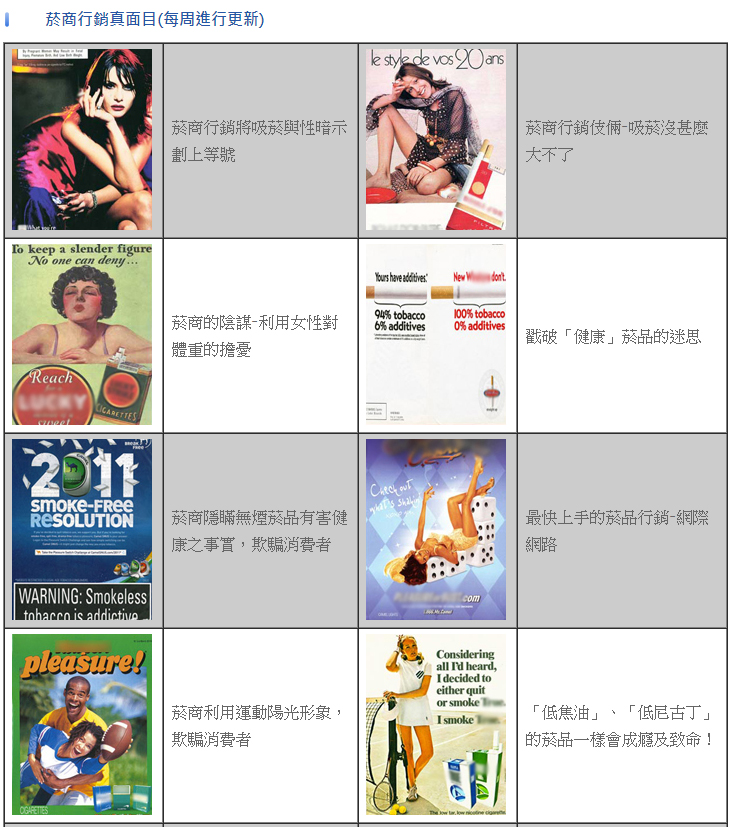View the tennis player ad for 低焦油 cigarettes

[x=436, y=724]
